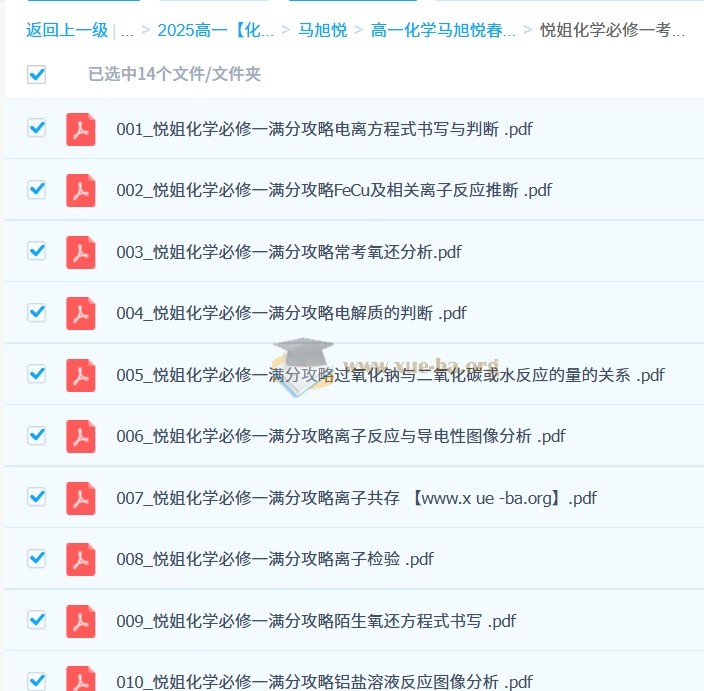The height and width of the screenshot is (691, 704).
Task: Go back via 返回上一级 link
Action: (x=66, y=30)
